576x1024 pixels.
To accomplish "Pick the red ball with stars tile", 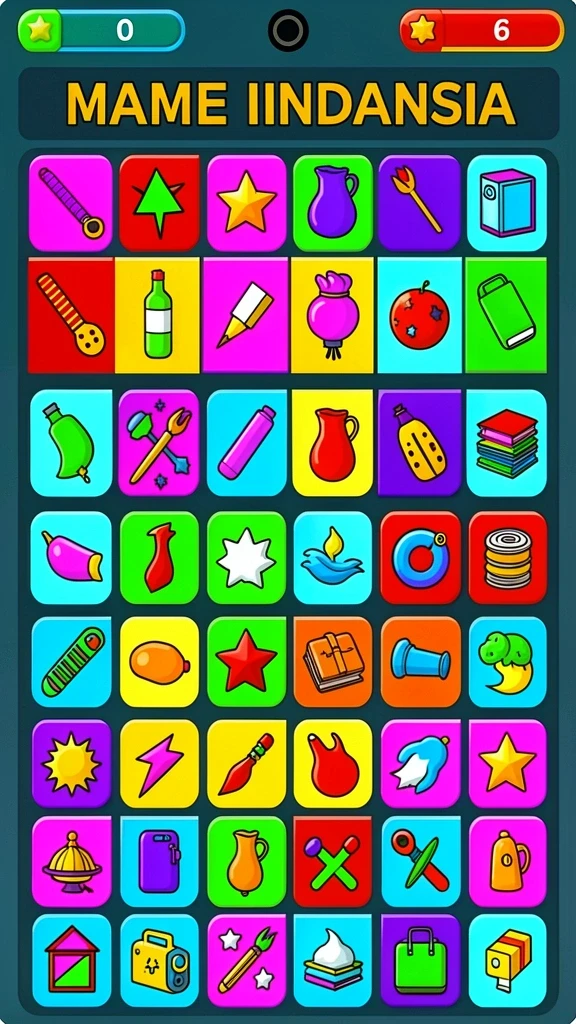I will coord(419,315).
